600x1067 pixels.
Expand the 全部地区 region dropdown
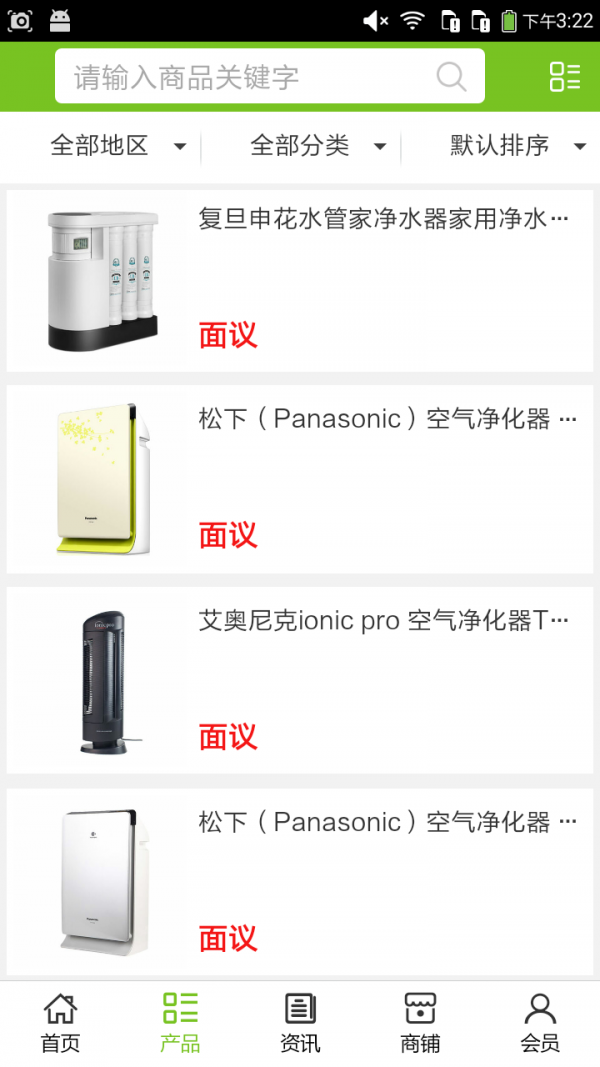click(x=118, y=146)
